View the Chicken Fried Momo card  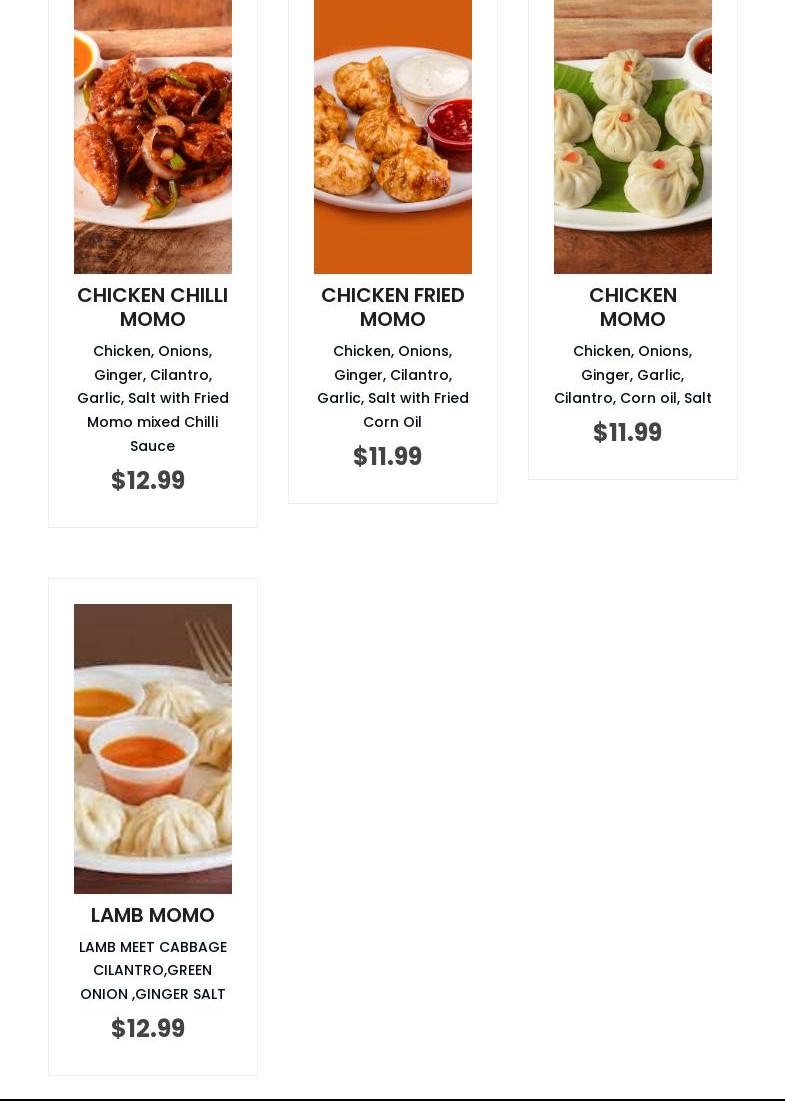tap(392, 307)
